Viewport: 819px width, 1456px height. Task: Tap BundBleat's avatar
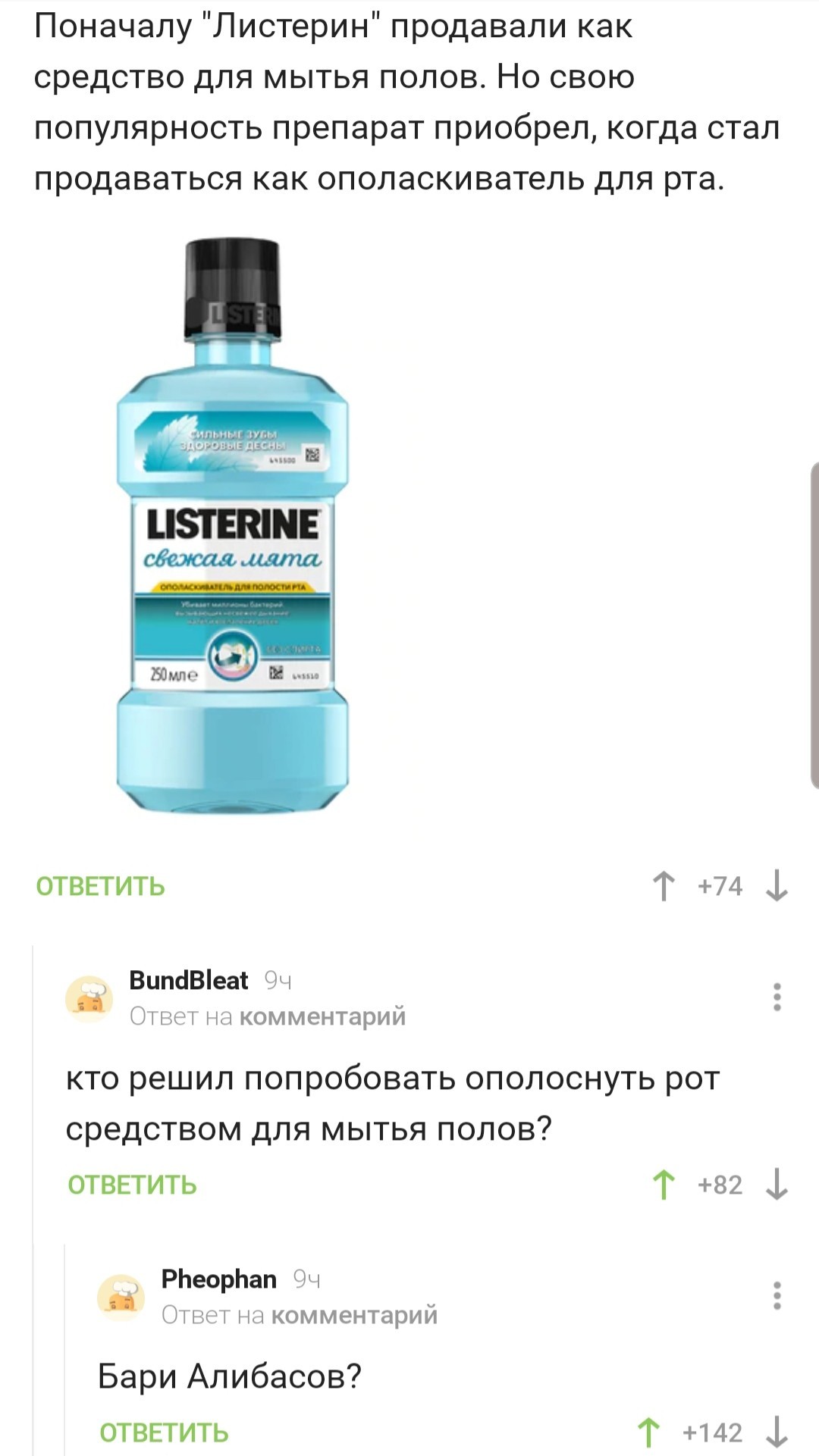coord(89,997)
